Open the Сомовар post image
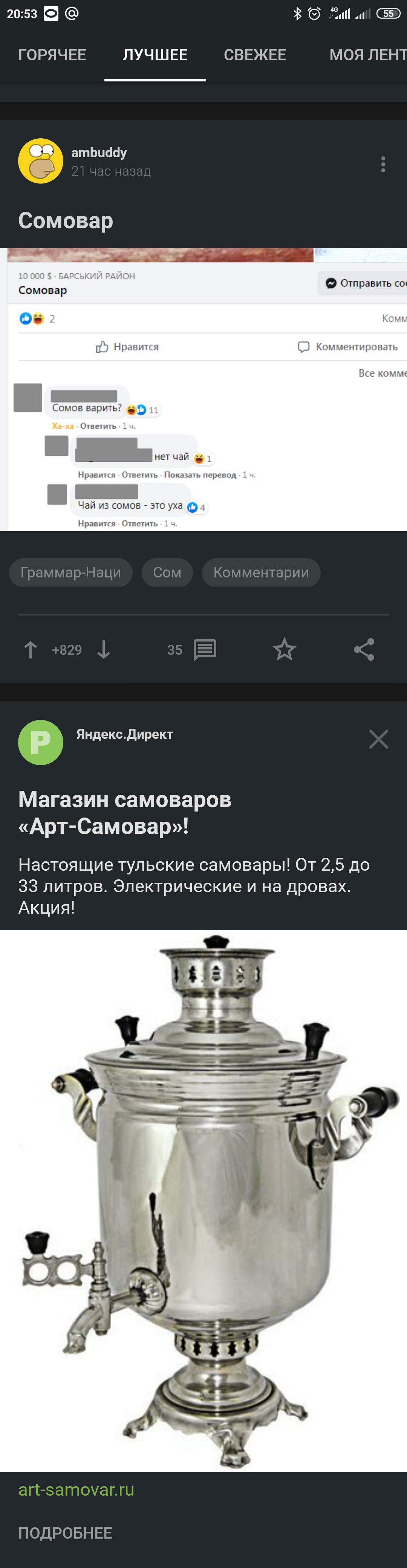 click(x=203, y=390)
